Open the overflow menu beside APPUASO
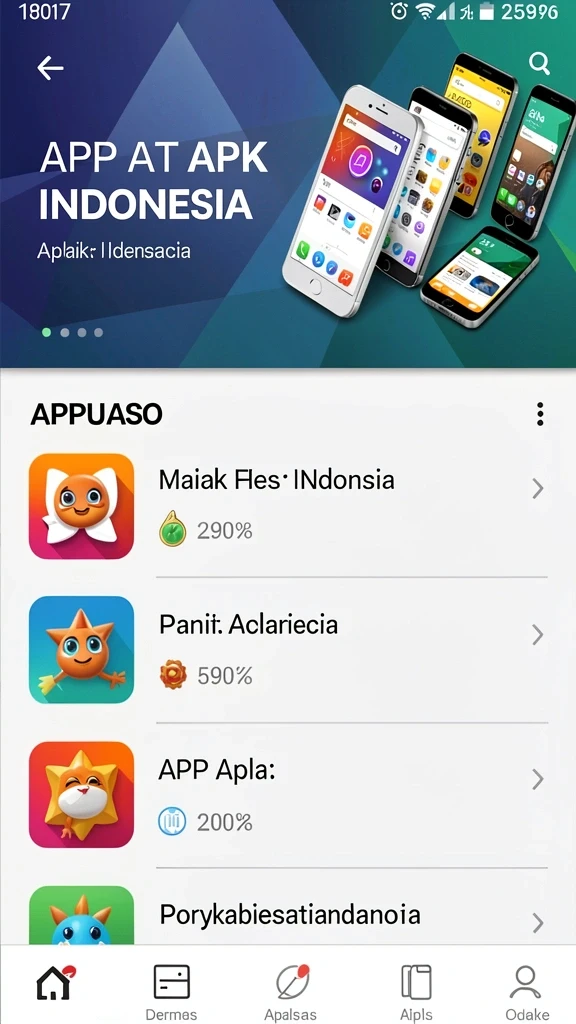This screenshot has width=576, height=1024. (x=540, y=414)
